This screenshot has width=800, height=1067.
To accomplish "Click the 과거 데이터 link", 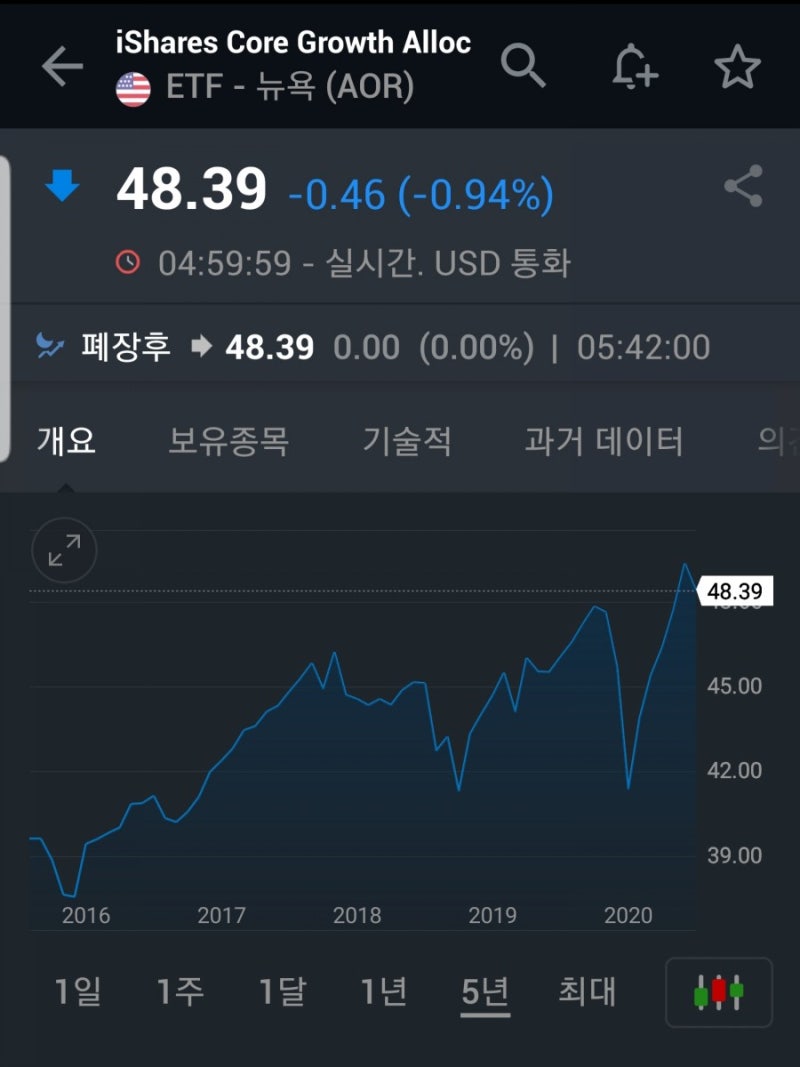I will pos(604,441).
